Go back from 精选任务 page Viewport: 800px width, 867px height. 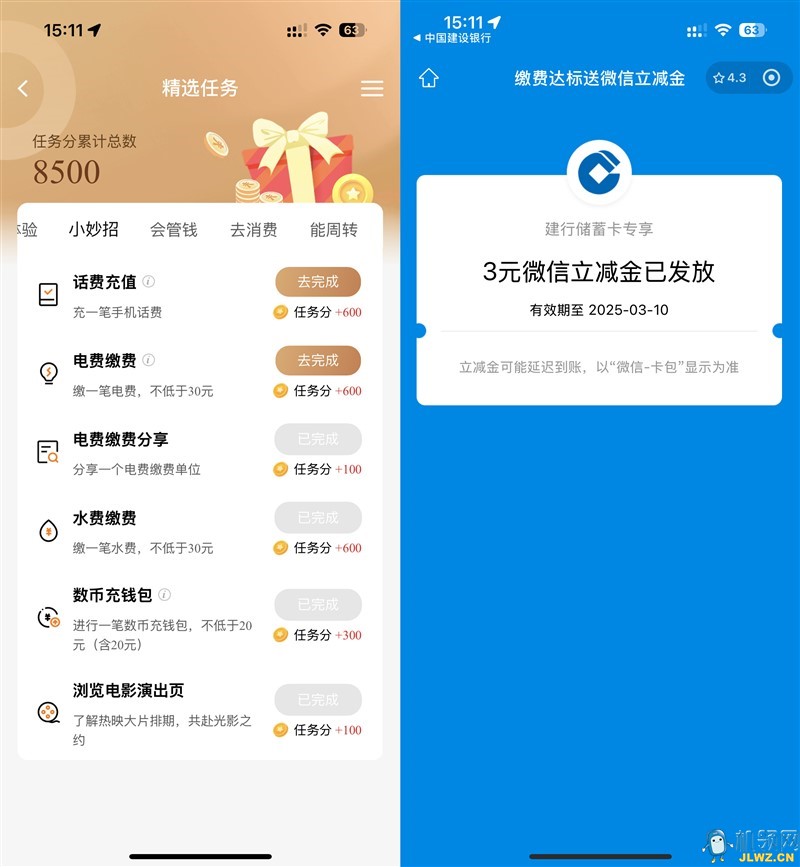tap(23, 89)
